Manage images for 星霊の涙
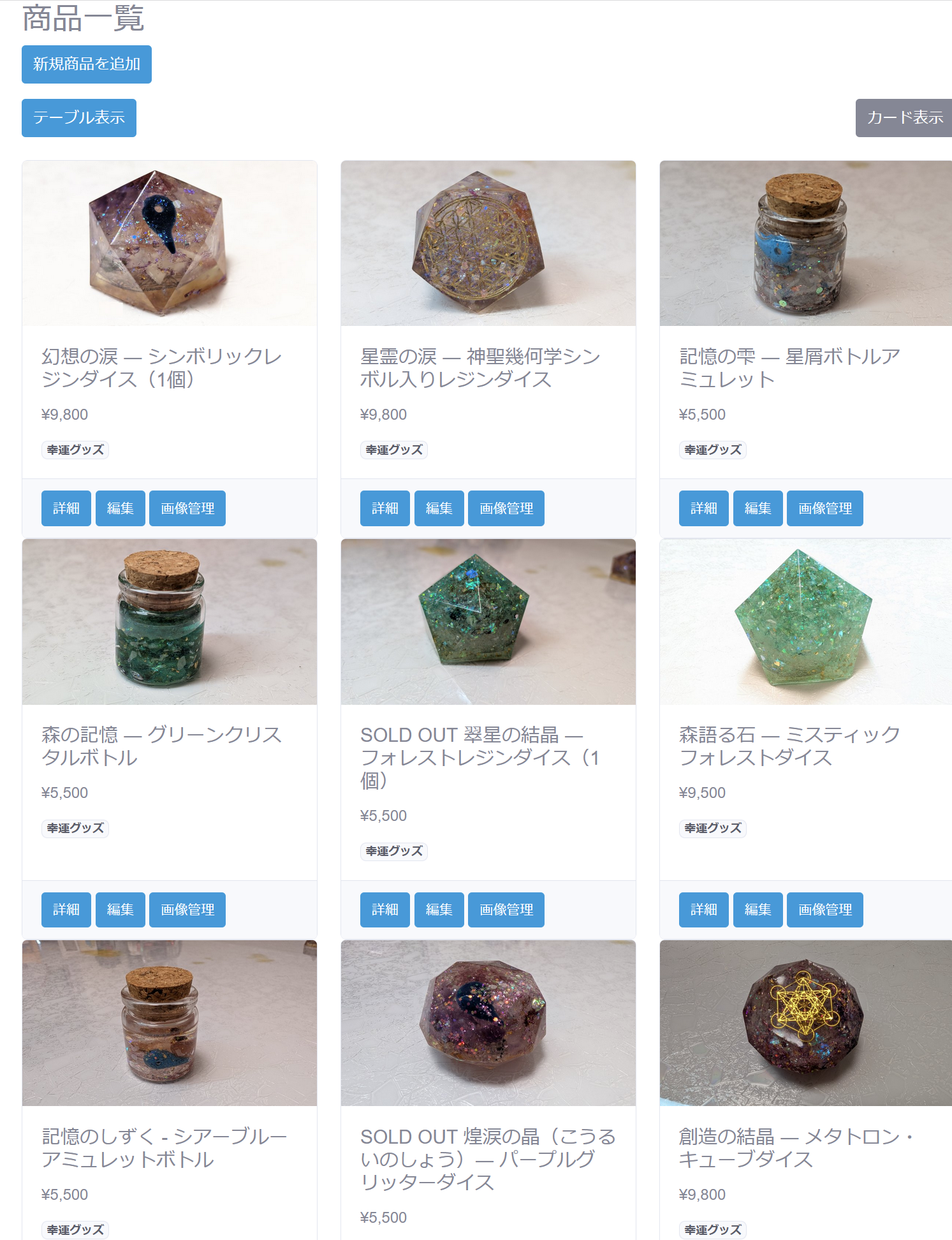 click(506, 508)
